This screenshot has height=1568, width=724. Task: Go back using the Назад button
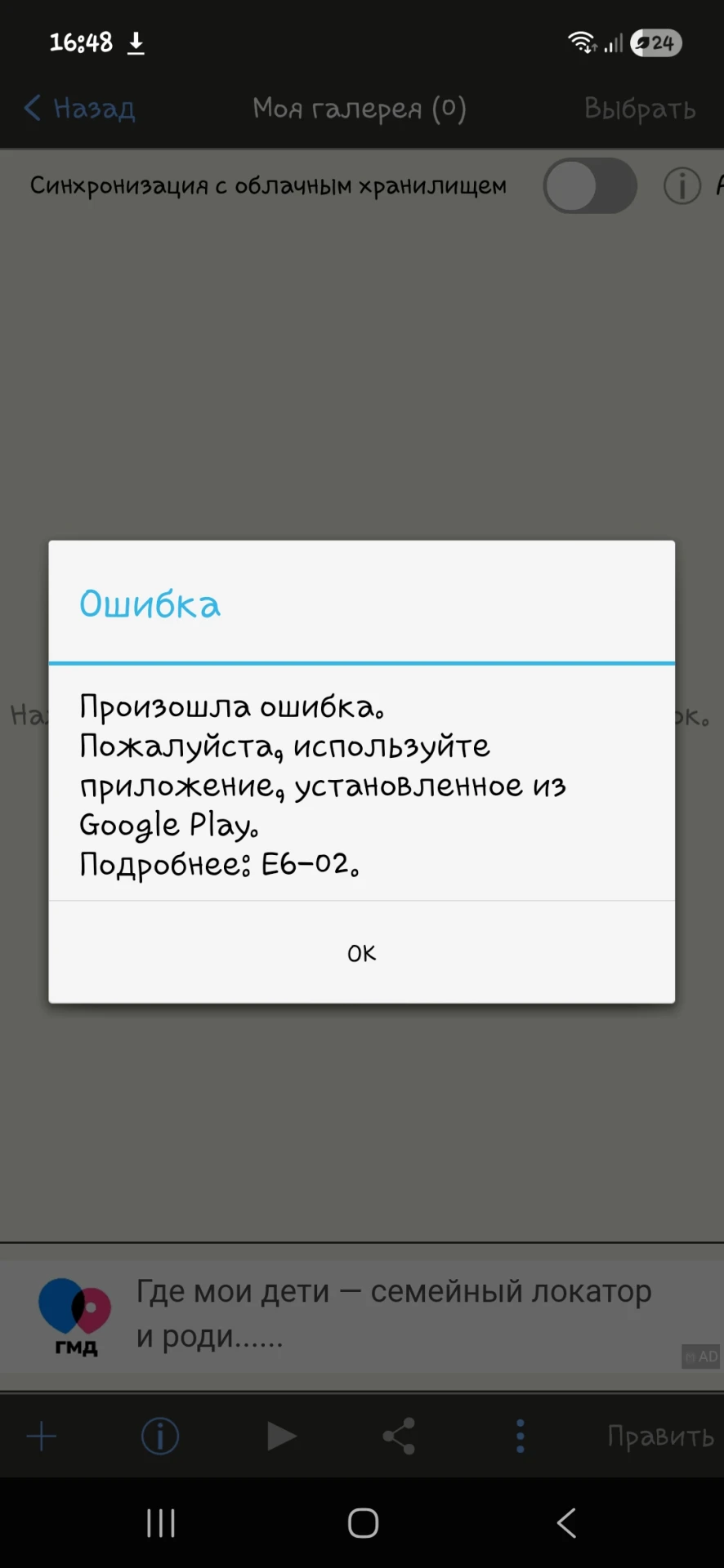coord(80,108)
